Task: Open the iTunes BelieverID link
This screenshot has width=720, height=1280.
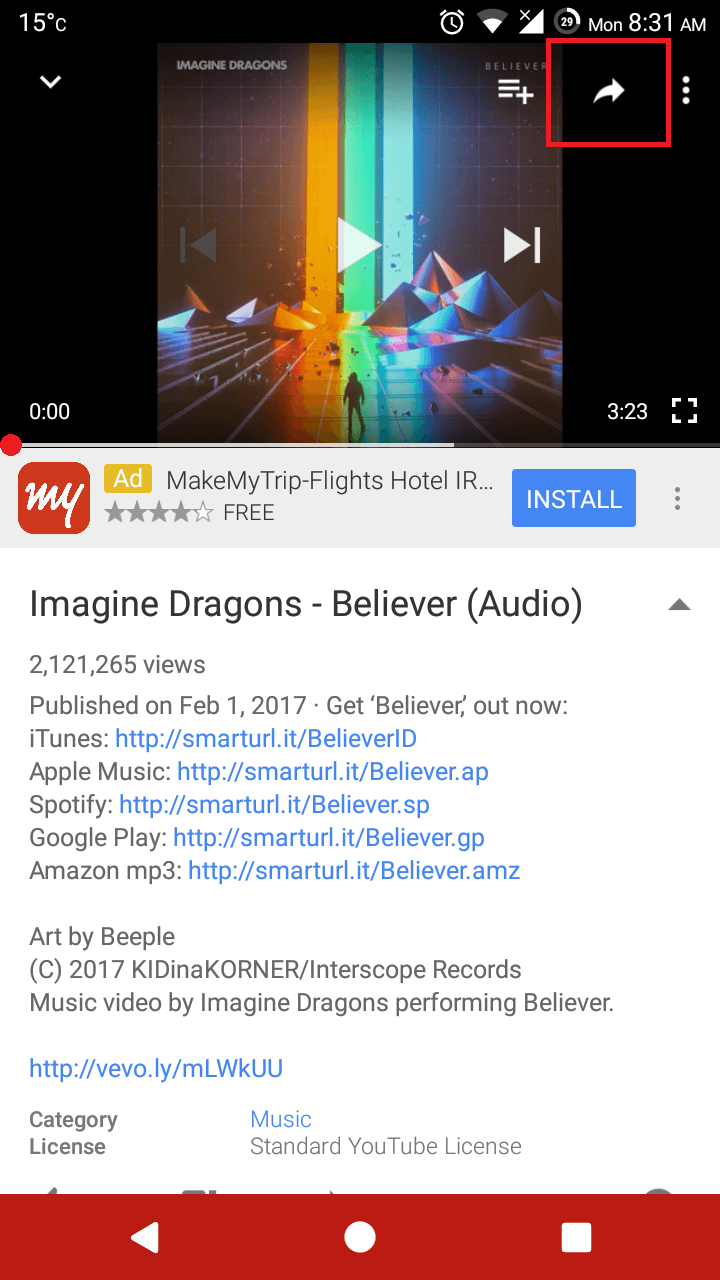Action: tap(266, 739)
